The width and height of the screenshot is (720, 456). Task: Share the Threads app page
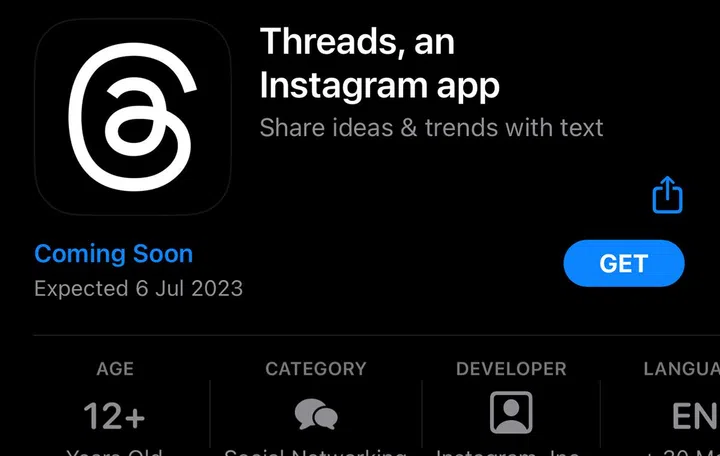[667, 195]
